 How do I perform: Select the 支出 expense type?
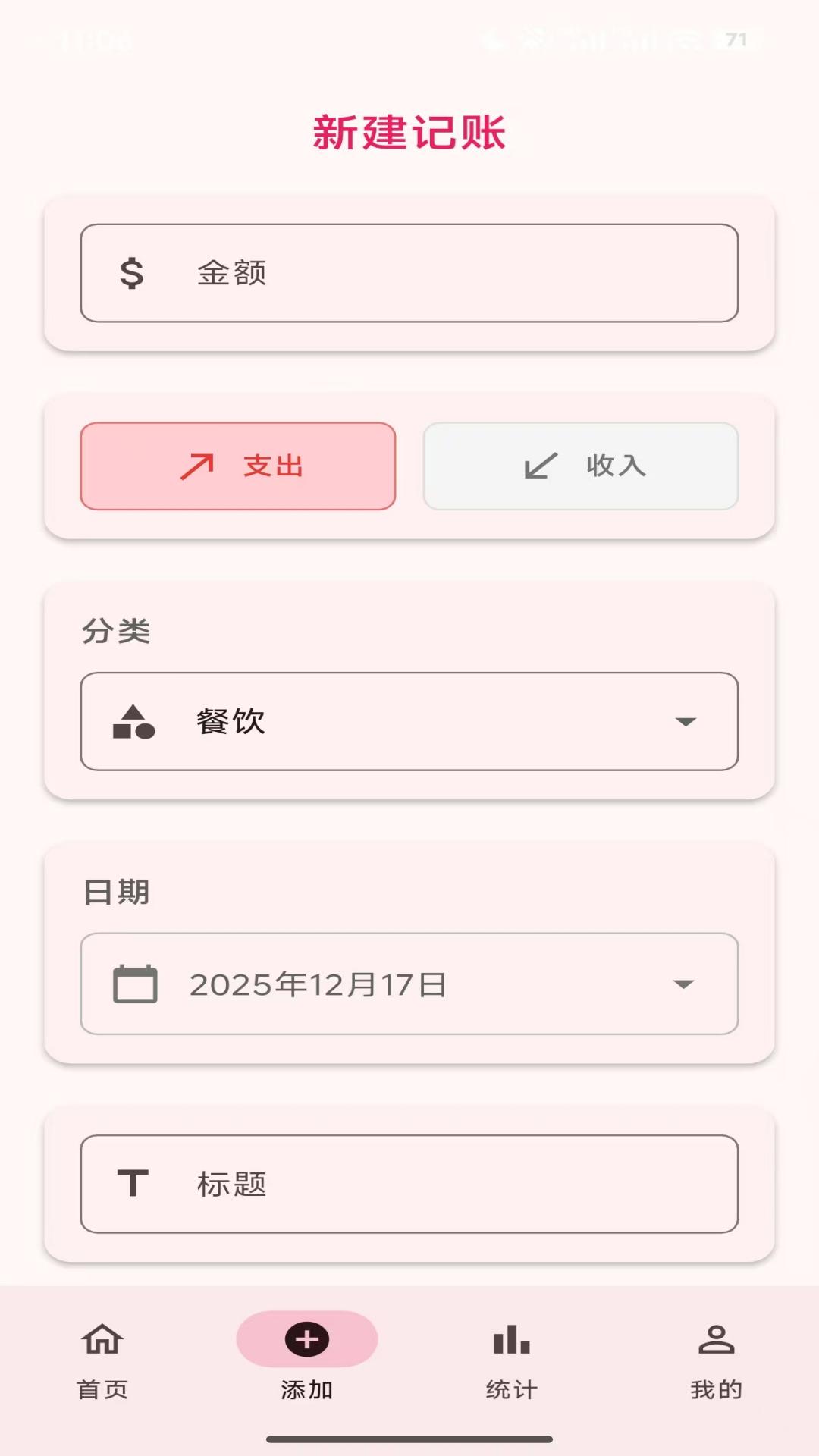(238, 466)
